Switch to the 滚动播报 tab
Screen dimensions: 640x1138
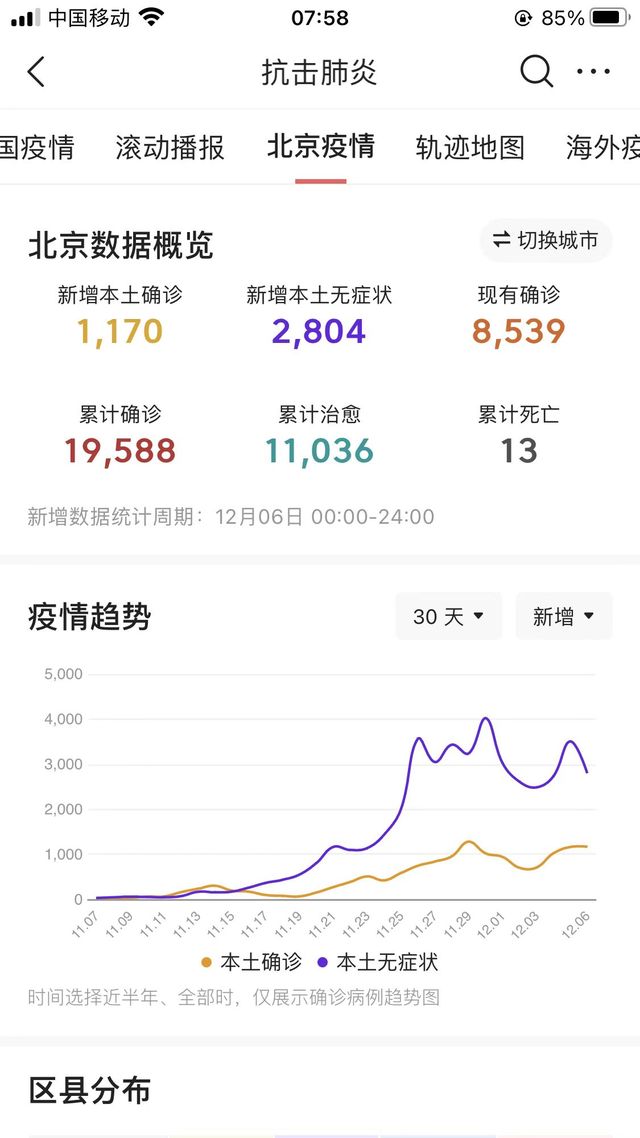(x=170, y=148)
